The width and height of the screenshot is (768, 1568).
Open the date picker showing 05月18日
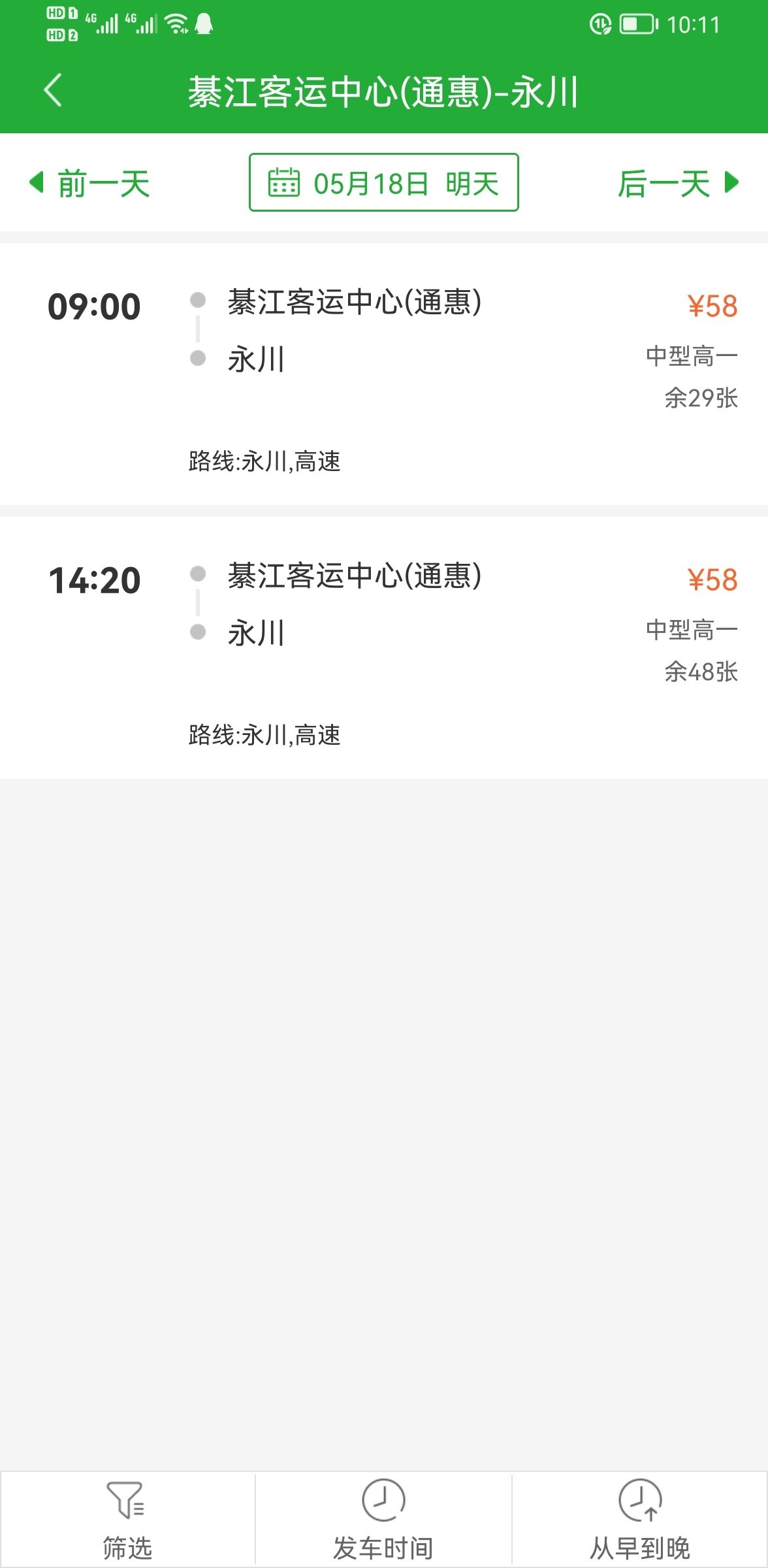[x=383, y=183]
